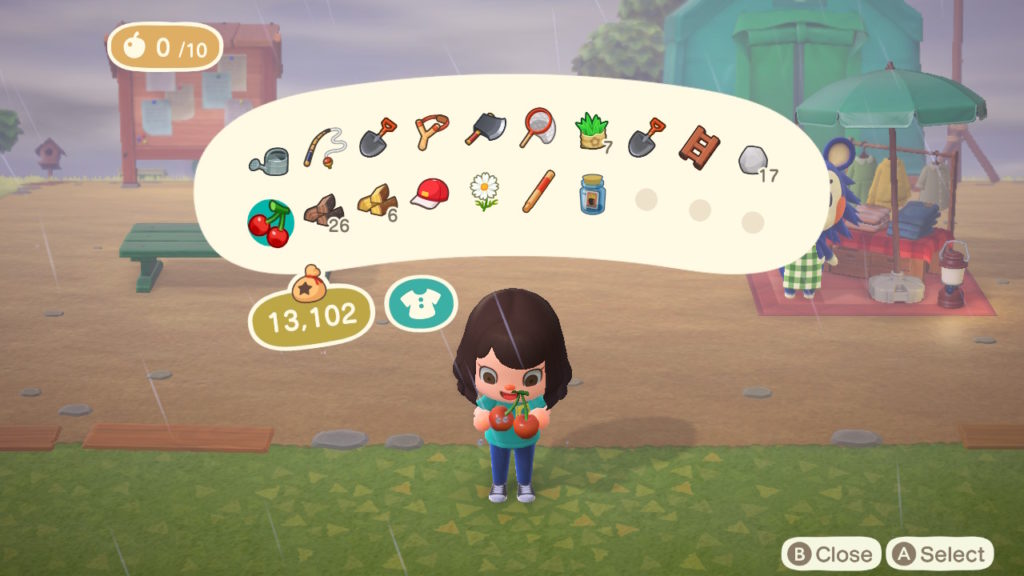This screenshot has height=576, width=1024.
Task: Open the clothing shirt icon
Action: click(420, 304)
